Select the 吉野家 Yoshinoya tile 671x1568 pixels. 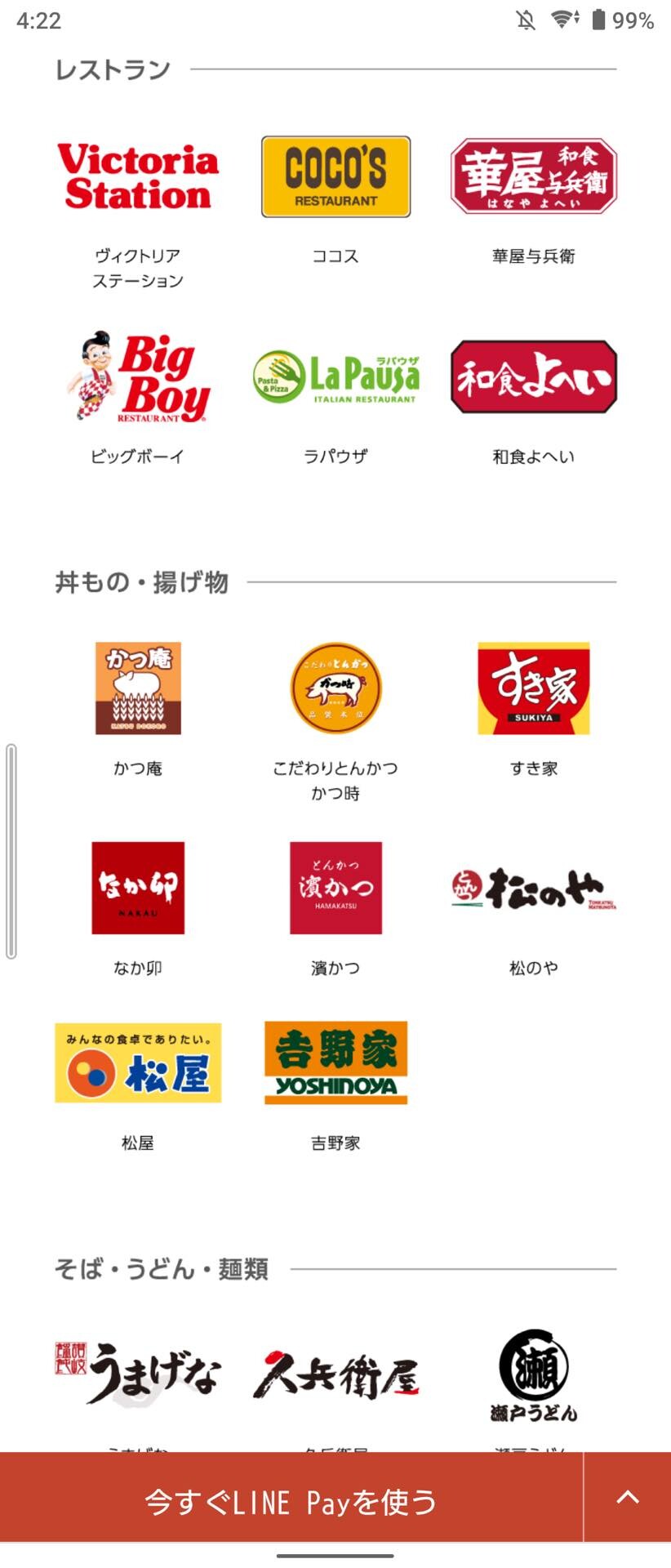pos(335,1063)
